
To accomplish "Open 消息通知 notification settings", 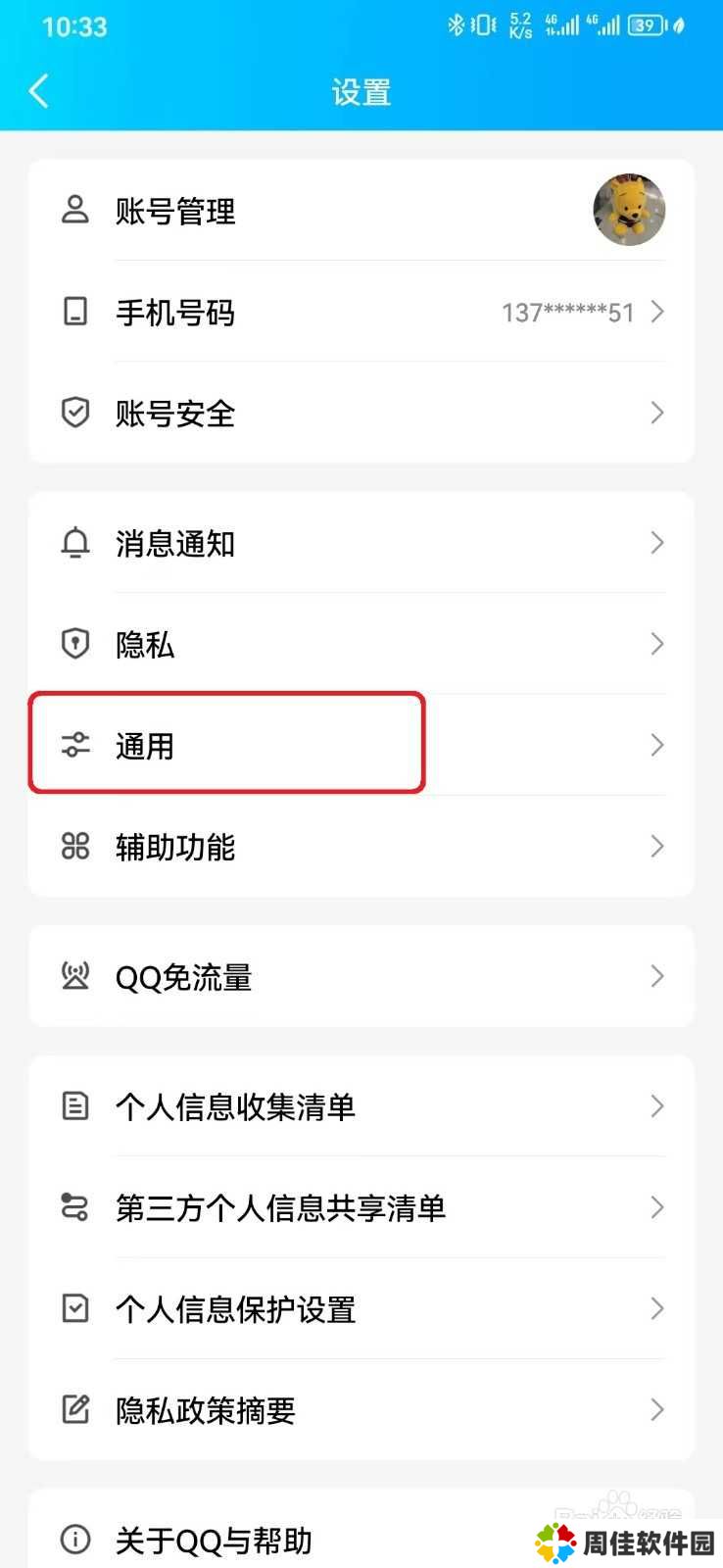I will point(361,543).
